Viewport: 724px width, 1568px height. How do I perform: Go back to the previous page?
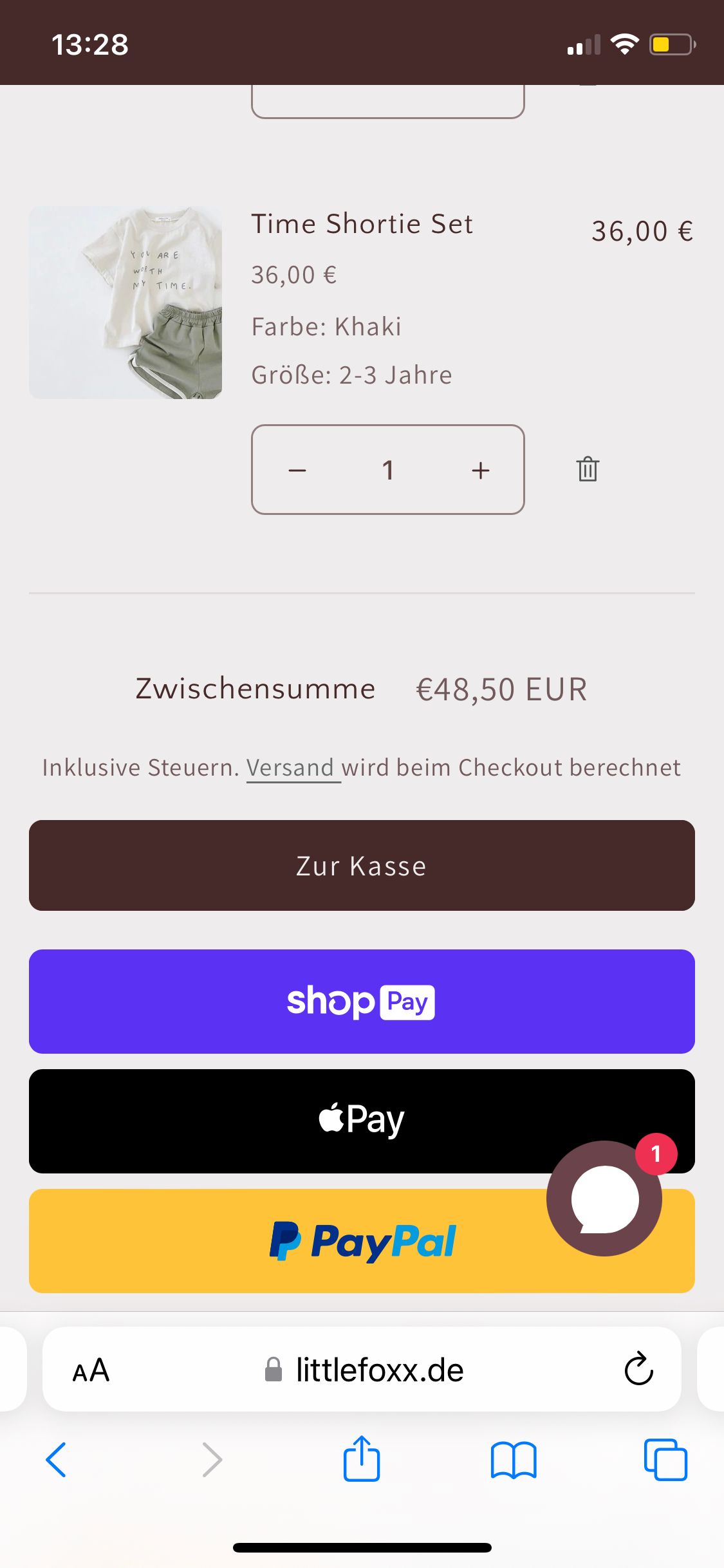[56, 1460]
